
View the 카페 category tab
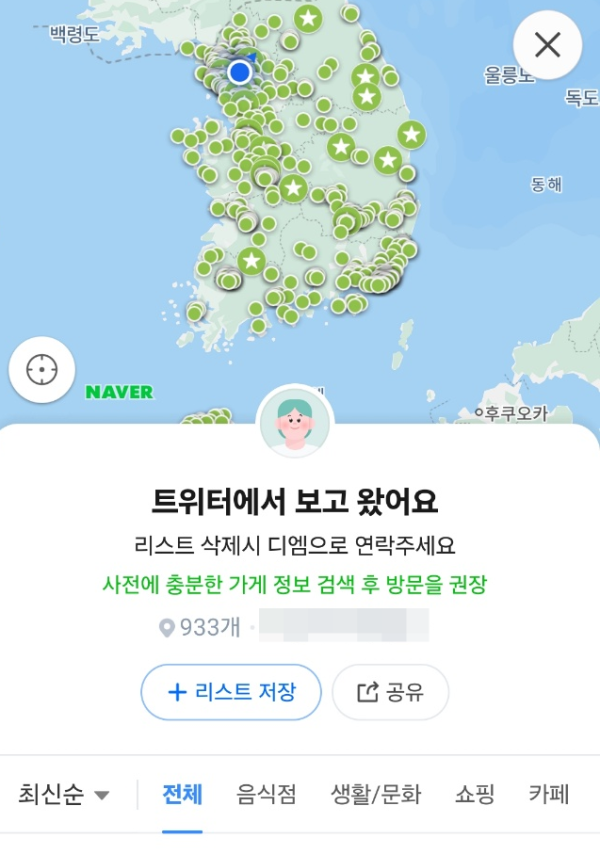tap(549, 795)
